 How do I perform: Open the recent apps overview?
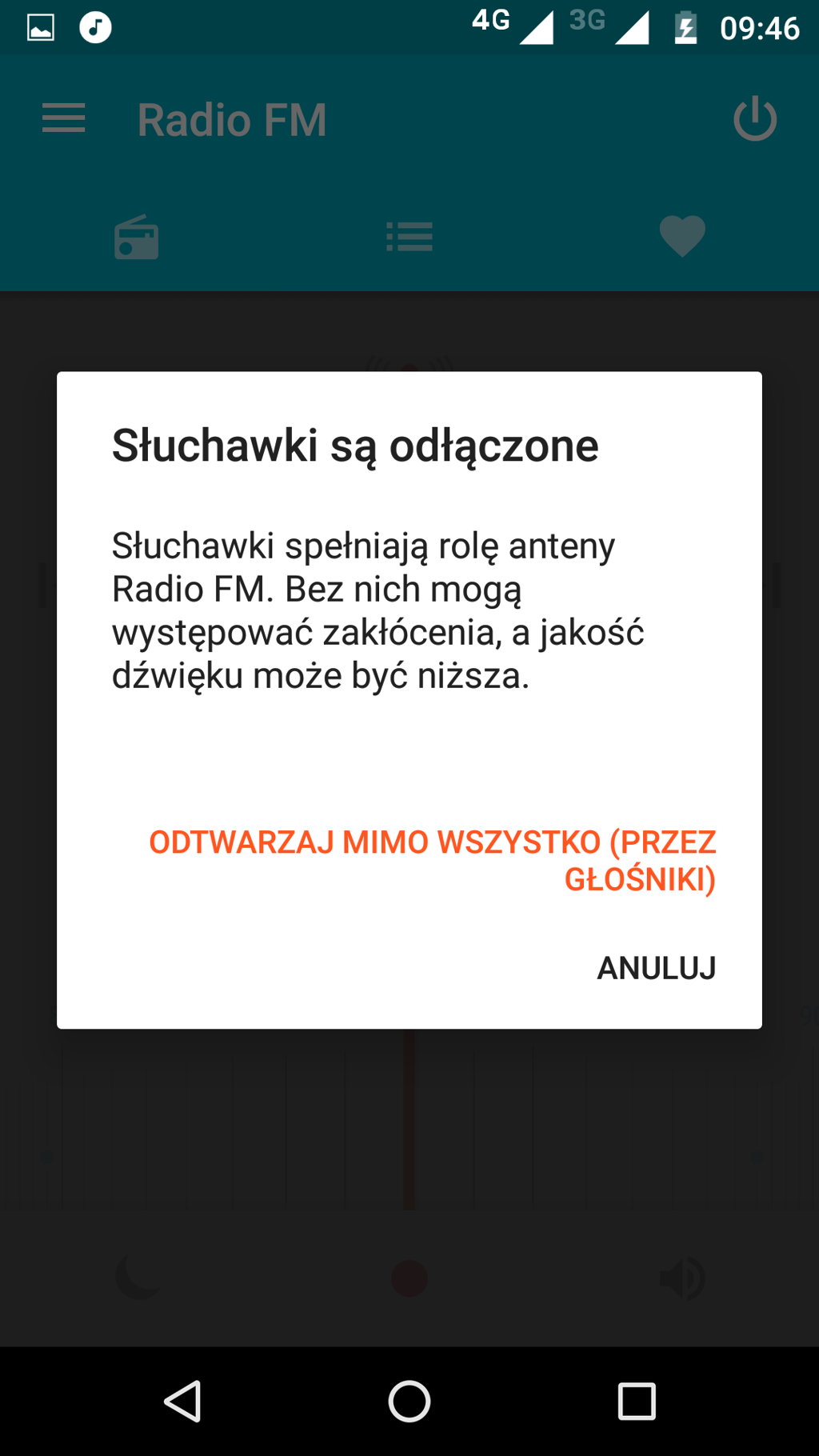(x=637, y=1402)
